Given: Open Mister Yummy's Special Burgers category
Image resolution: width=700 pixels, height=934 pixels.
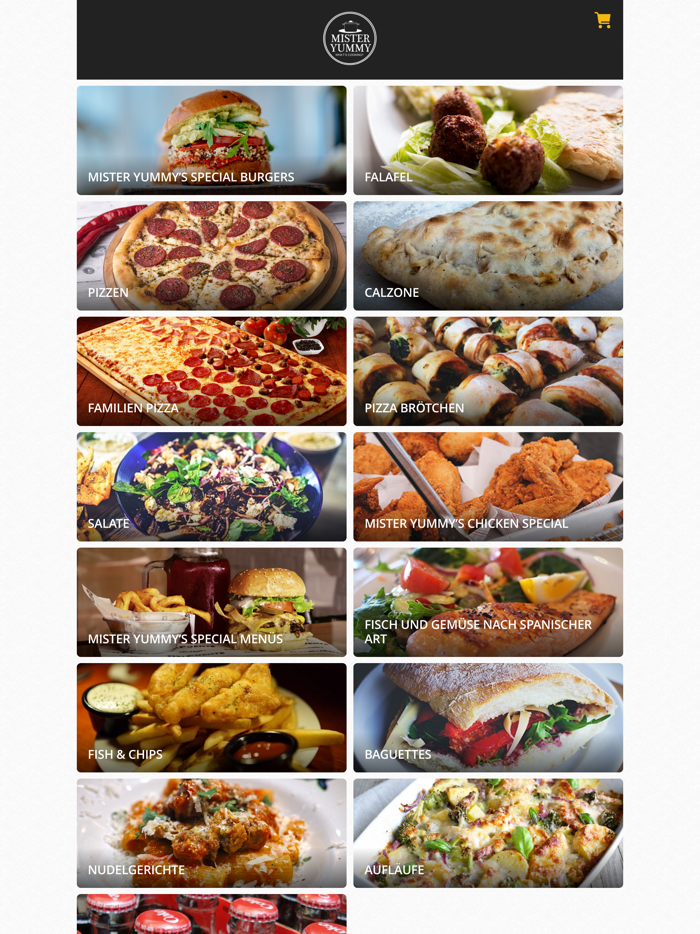Looking at the screenshot, I should click(x=211, y=140).
